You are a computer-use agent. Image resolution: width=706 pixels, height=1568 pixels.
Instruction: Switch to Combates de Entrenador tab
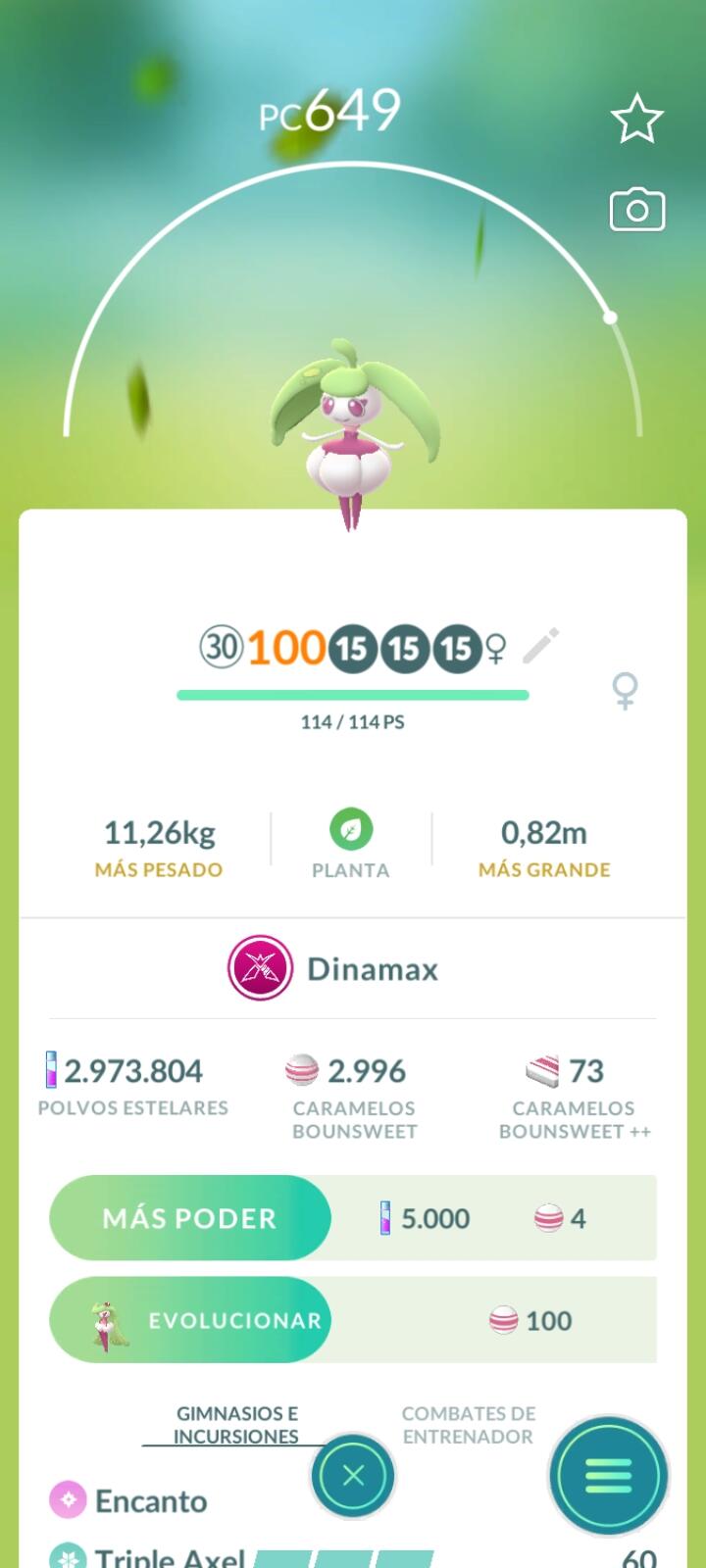[468, 1425]
